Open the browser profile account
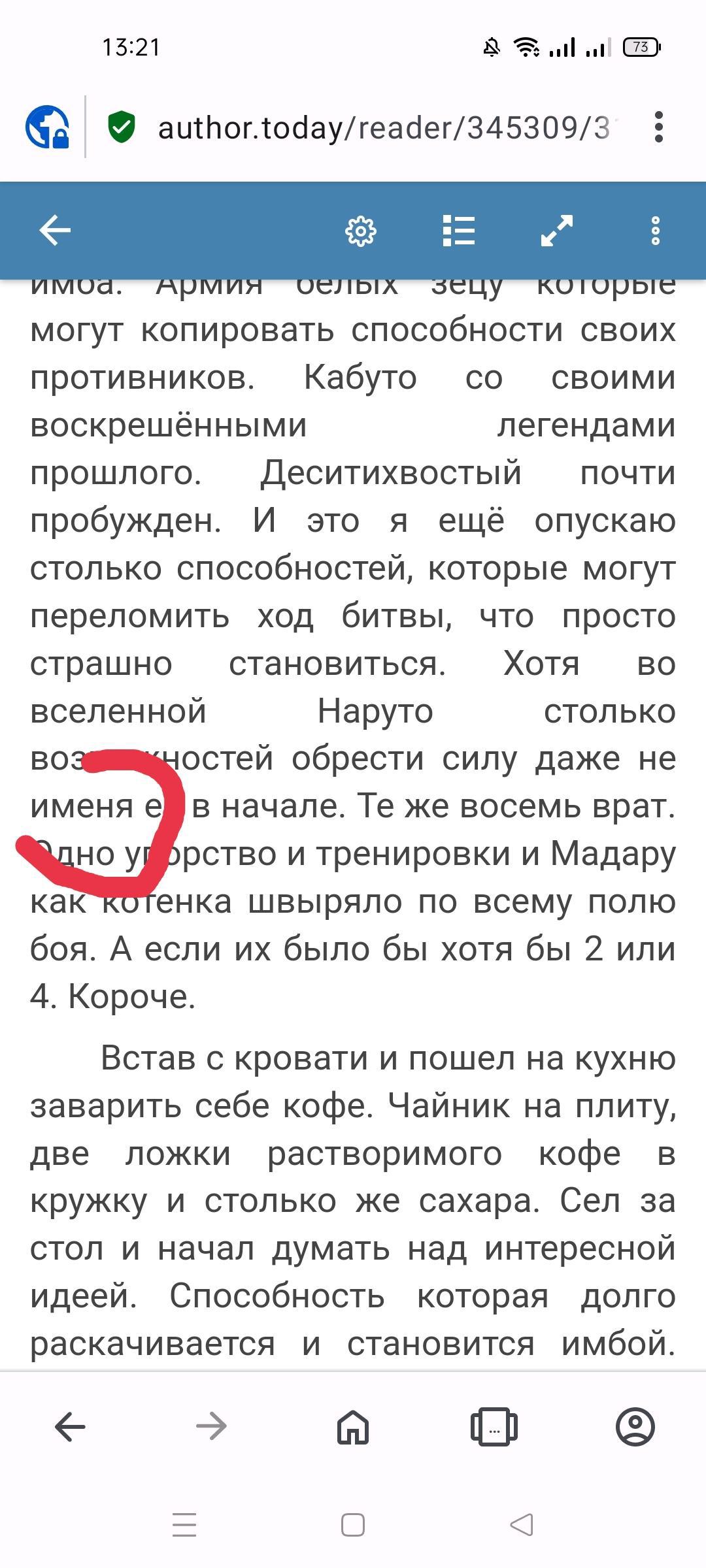706x1568 pixels. [635, 1427]
